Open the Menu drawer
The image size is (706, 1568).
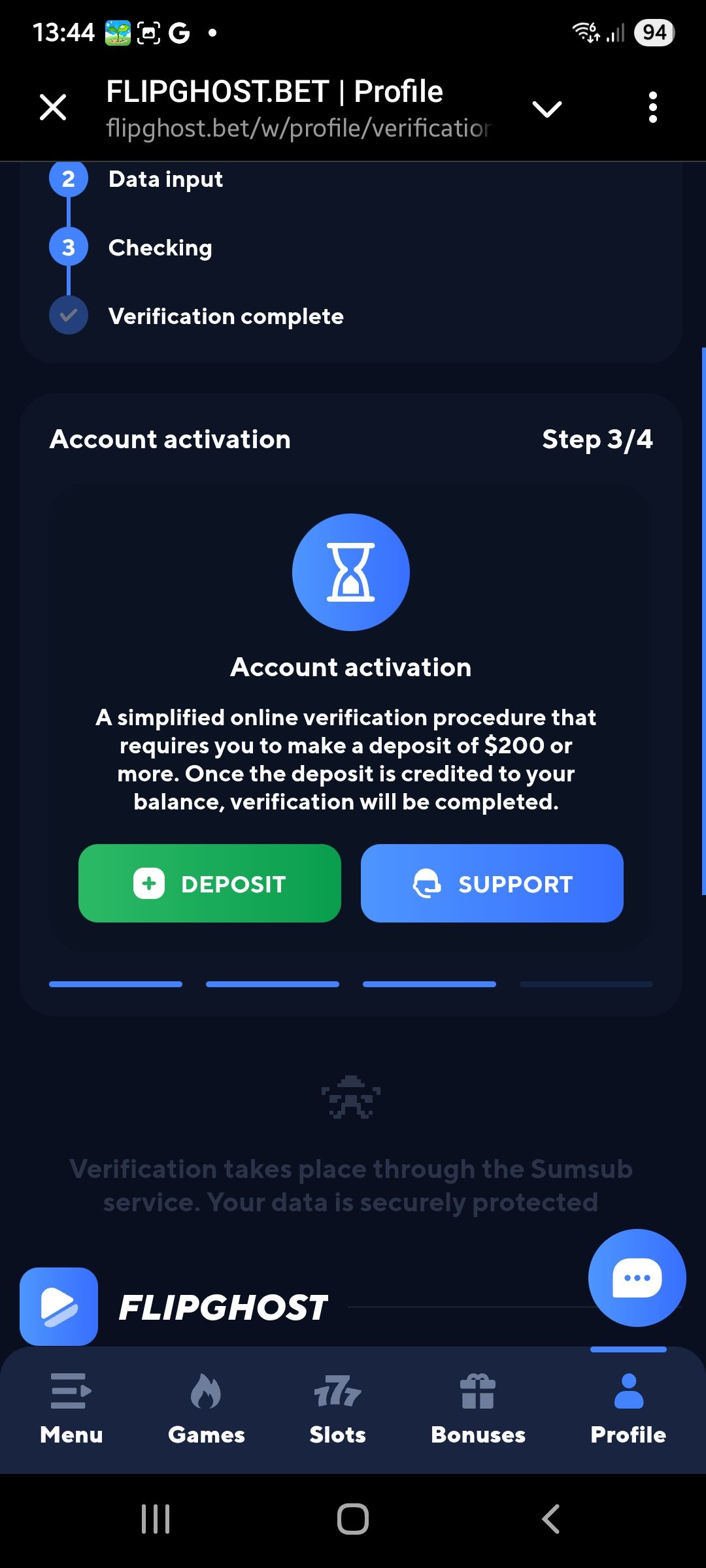point(71,1408)
